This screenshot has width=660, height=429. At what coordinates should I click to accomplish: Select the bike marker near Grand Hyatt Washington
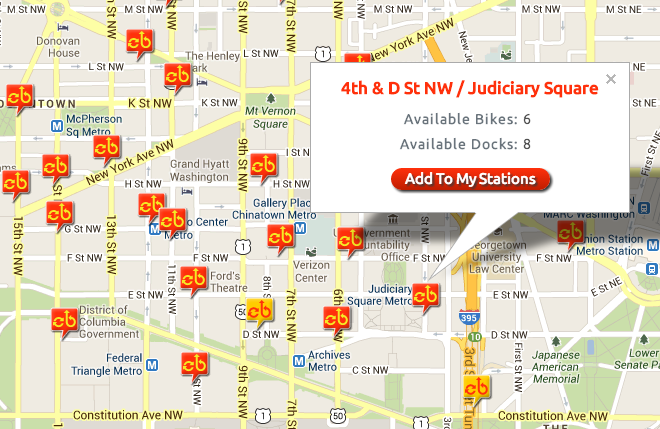click(x=264, y=166)
